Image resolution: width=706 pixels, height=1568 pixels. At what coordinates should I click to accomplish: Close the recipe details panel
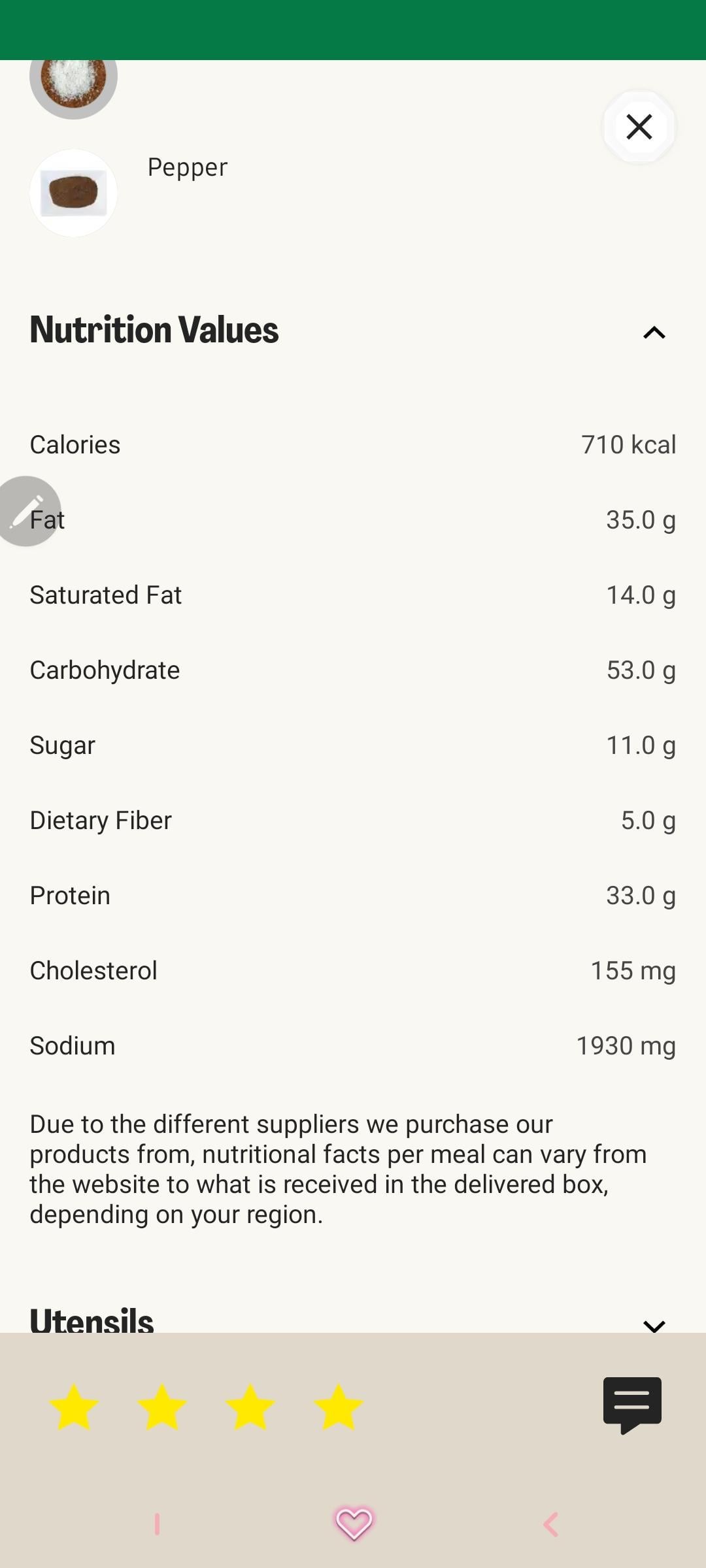(x=639, y=127)
